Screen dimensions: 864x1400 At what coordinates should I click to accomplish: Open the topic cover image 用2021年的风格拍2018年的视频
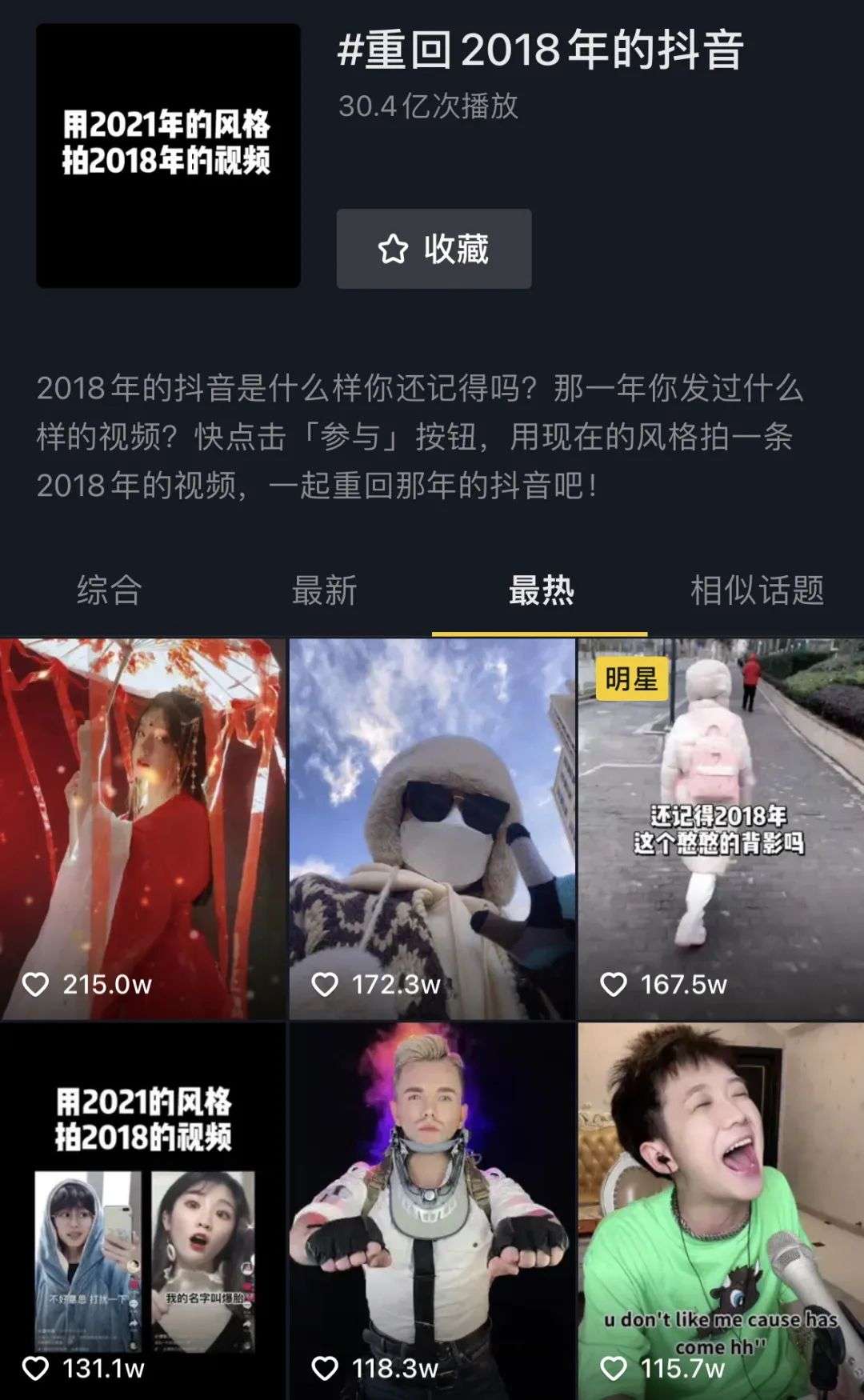tap(168, 156)
